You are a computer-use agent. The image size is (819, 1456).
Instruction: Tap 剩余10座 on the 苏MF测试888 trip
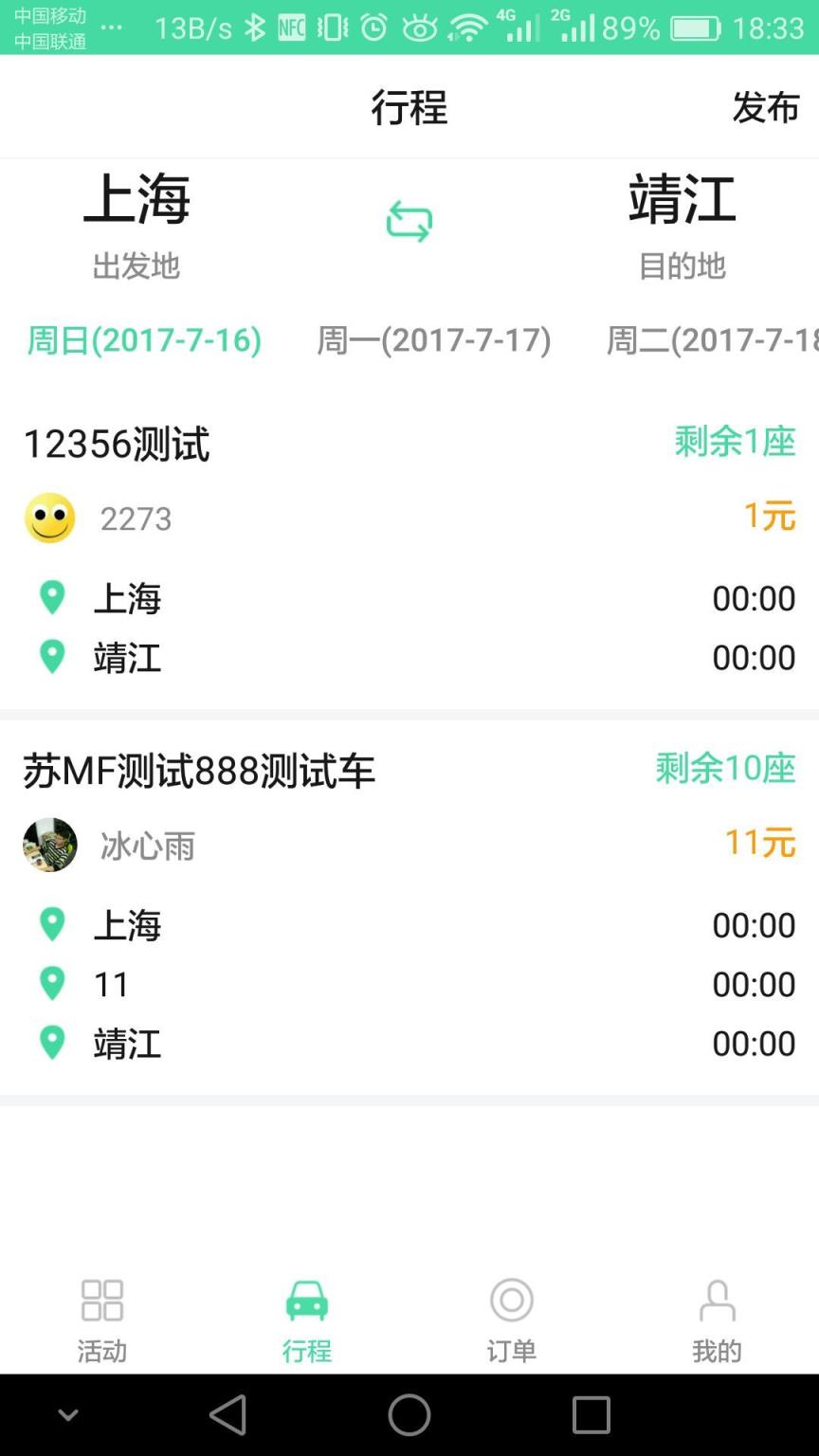coord(725,768)
